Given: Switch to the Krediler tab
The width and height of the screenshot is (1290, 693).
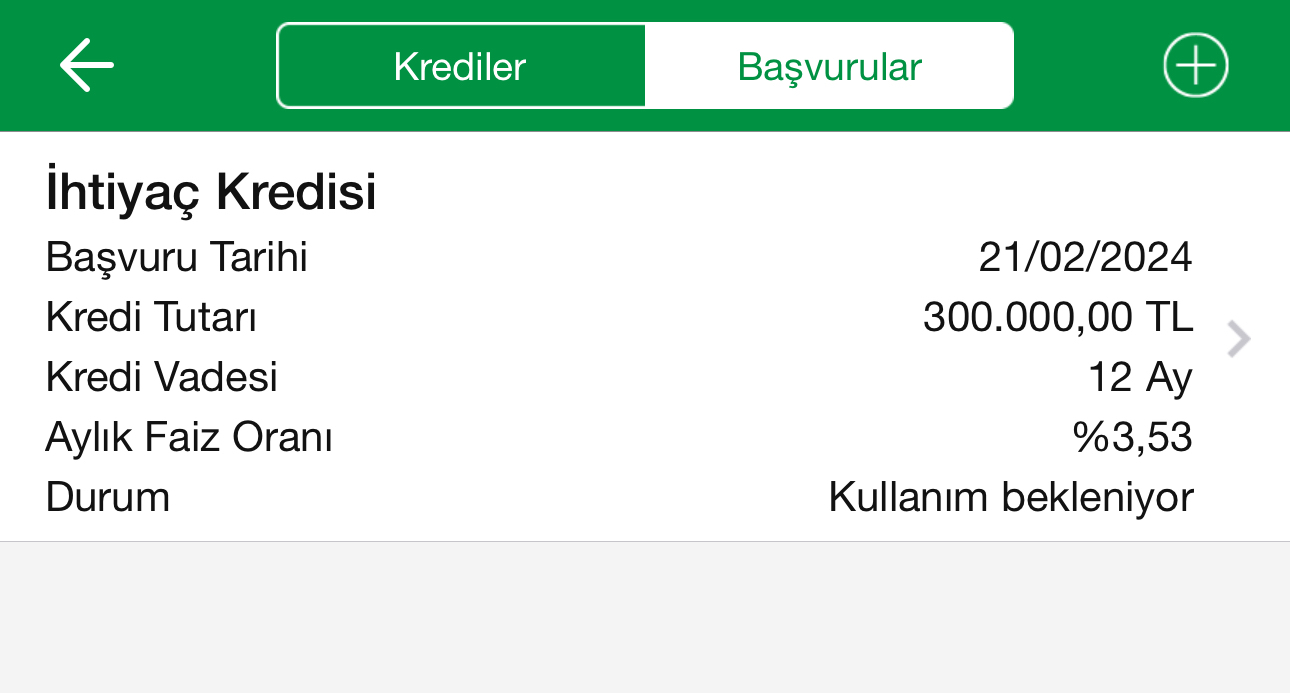Looking at the screenshot, I should click(460, 67).
